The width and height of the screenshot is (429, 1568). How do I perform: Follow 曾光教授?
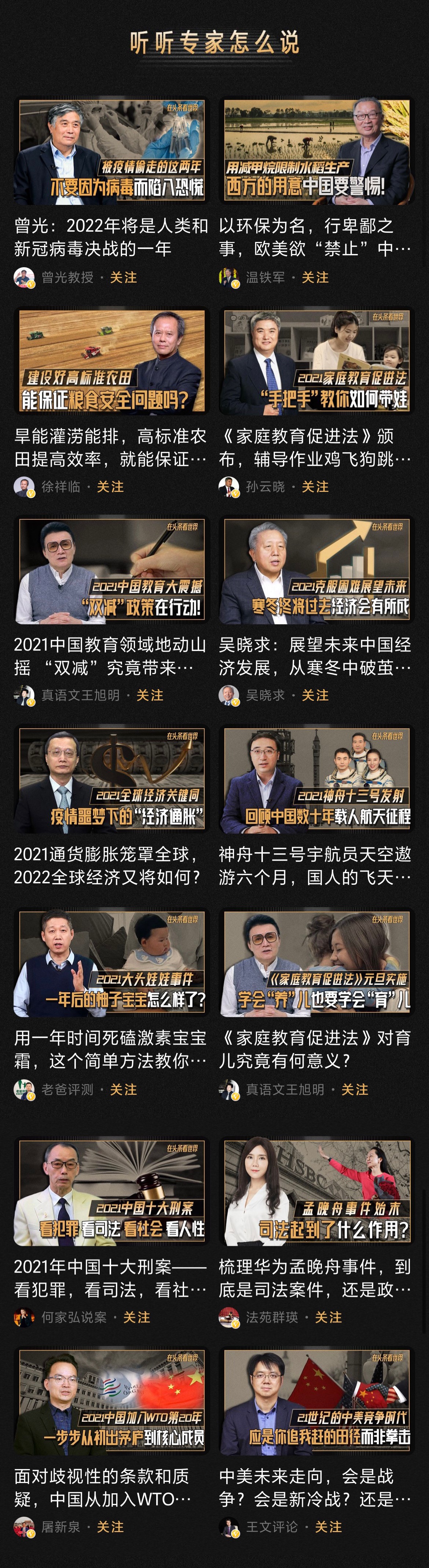click(124, 277)
